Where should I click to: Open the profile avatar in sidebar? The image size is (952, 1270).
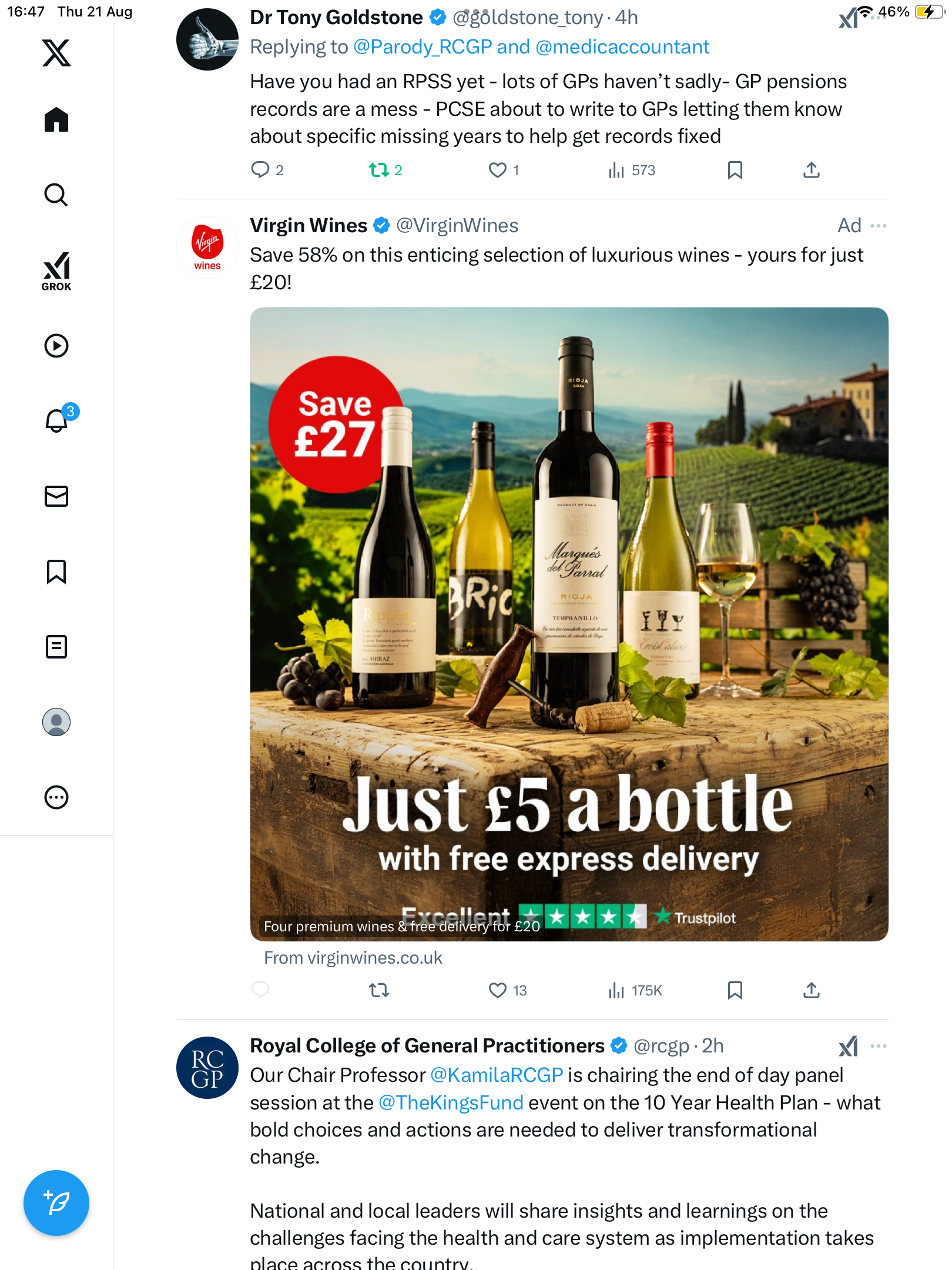(x=56, y=722)
